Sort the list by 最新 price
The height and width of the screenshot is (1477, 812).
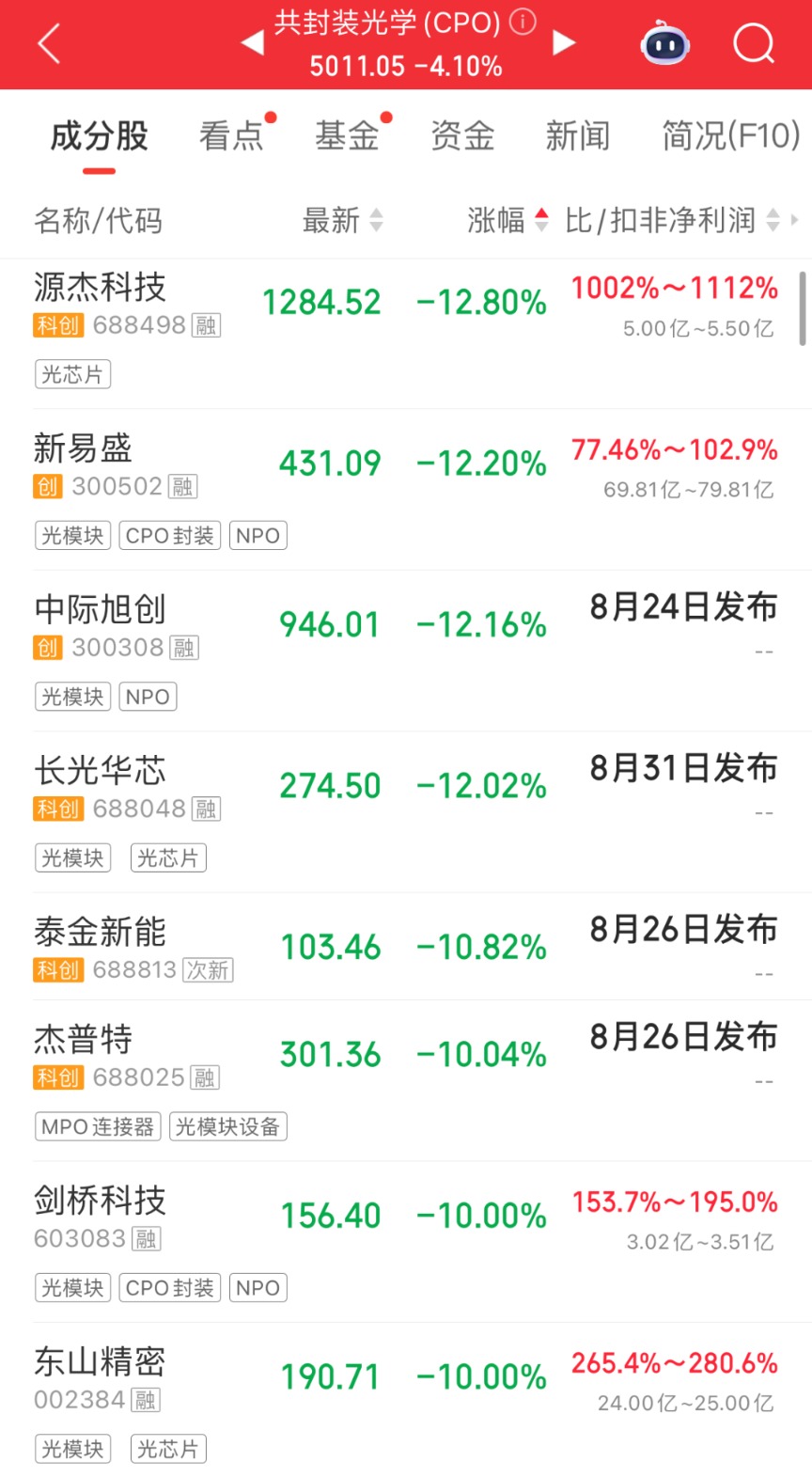tap(343, 220)
